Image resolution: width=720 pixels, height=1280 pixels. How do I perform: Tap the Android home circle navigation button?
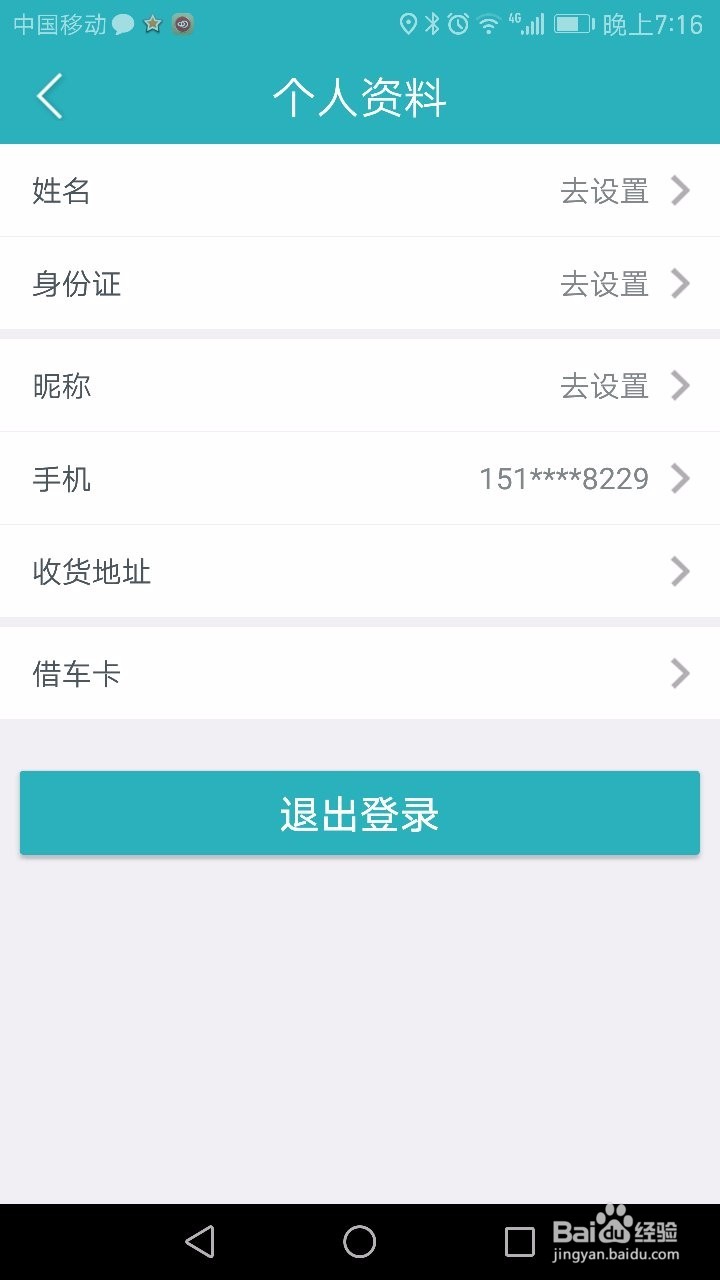[360, 1243]
